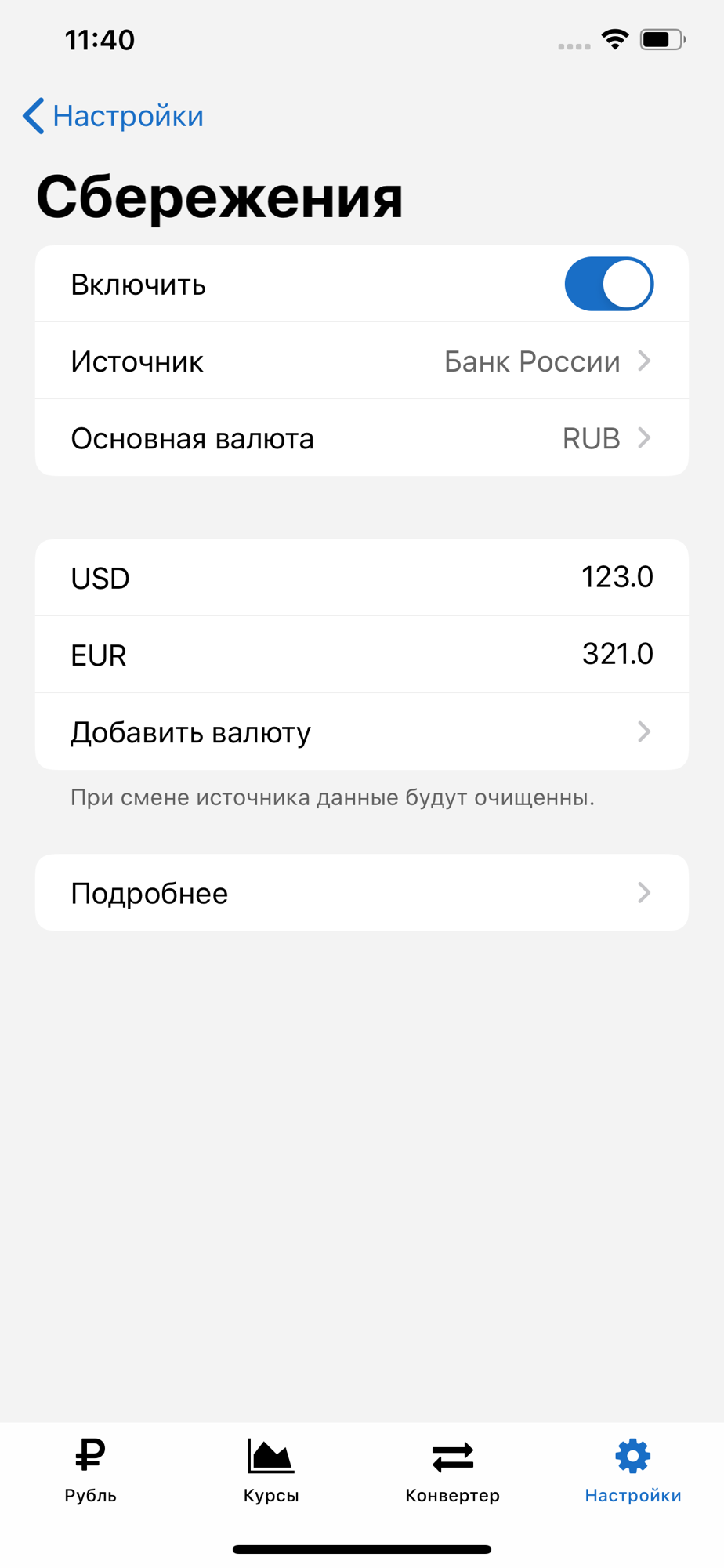
Task: Select the Настройки tab
Action: click(633, 1471)
